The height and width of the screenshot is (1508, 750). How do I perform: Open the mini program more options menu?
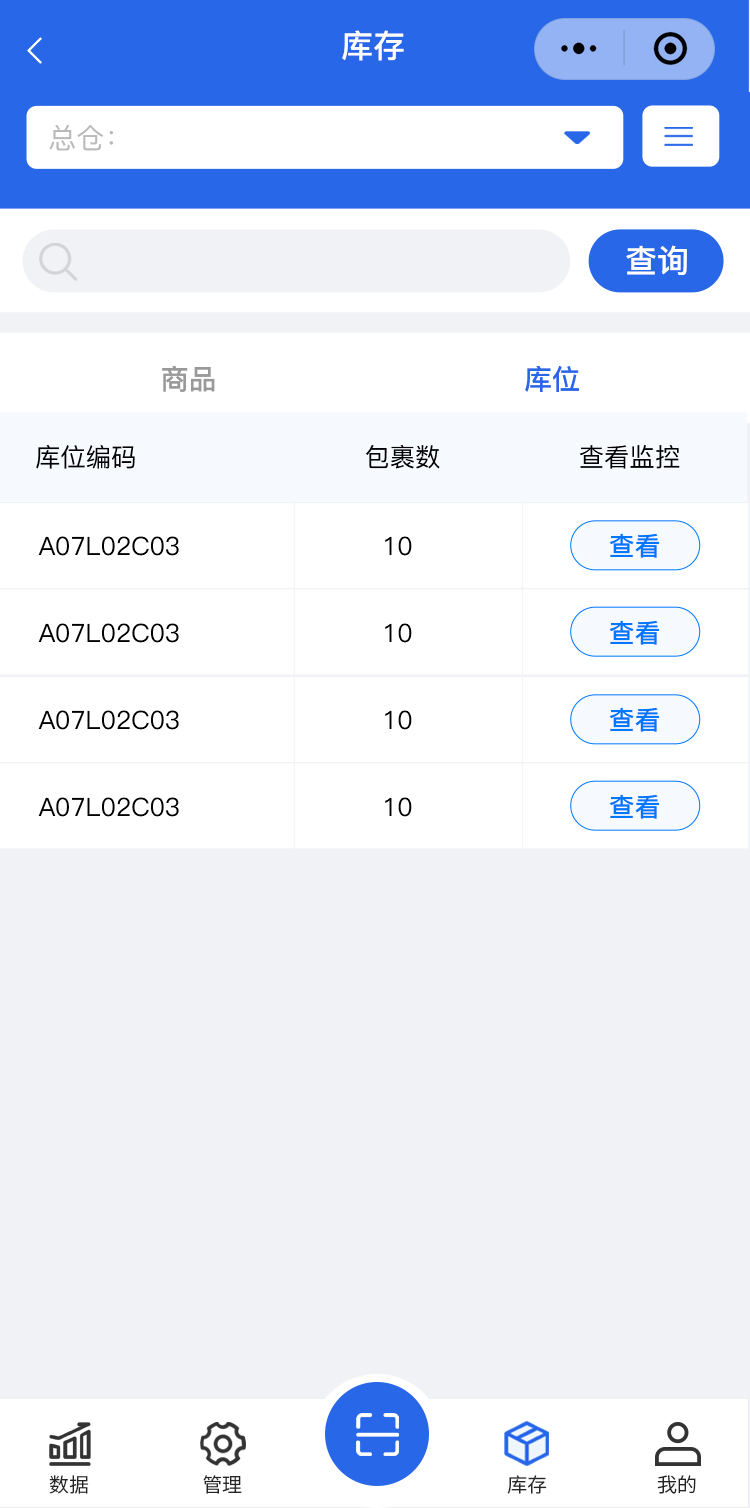coord(579,49)
